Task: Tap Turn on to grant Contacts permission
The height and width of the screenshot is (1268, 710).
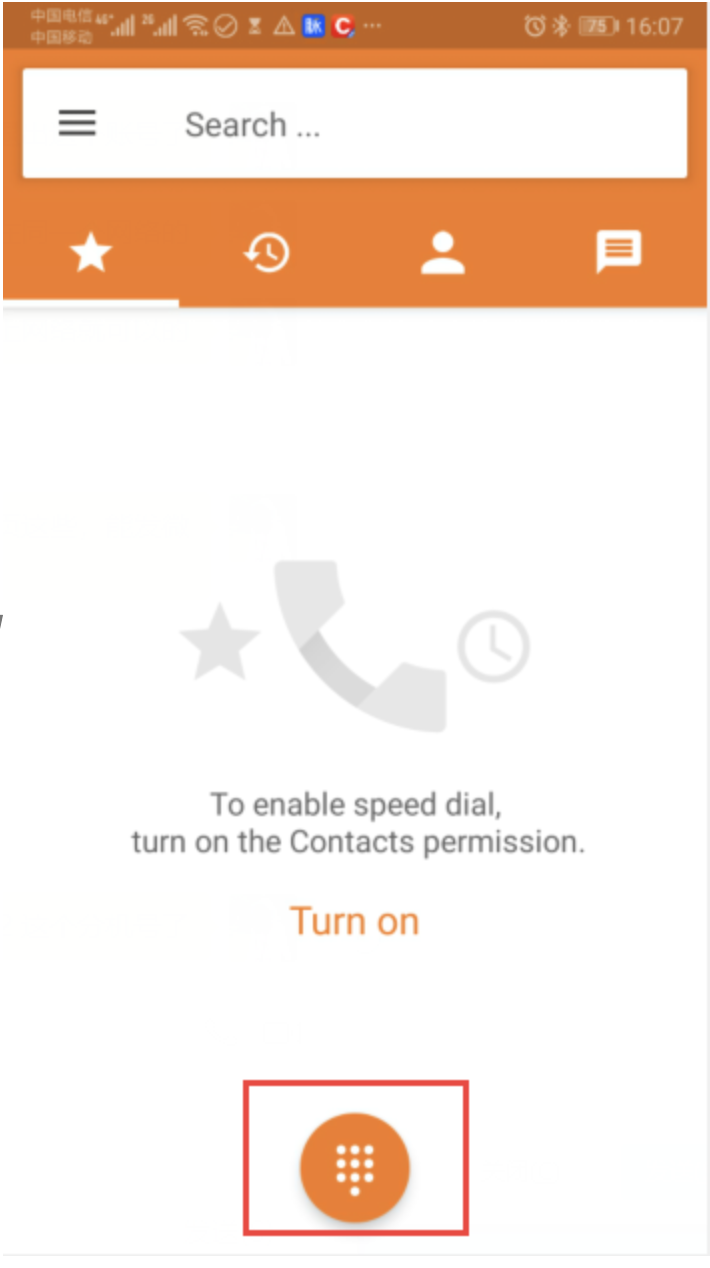Action: click(x=354, y=921)
